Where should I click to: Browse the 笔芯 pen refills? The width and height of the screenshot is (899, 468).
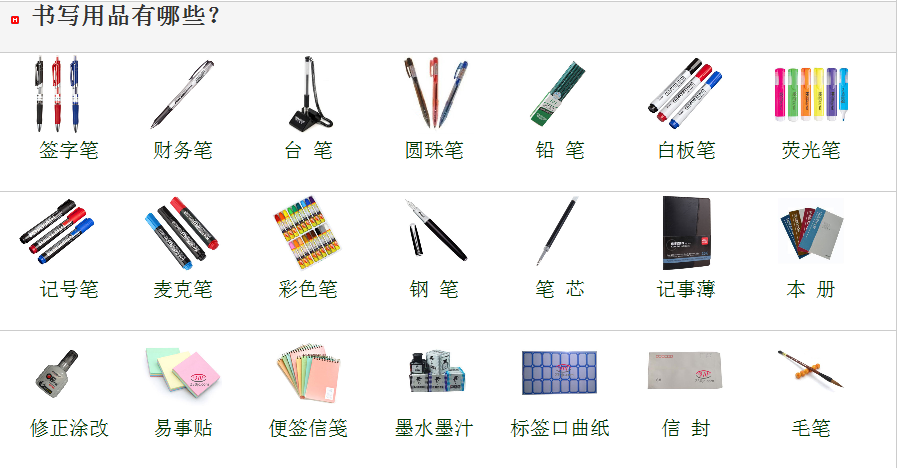560,289
